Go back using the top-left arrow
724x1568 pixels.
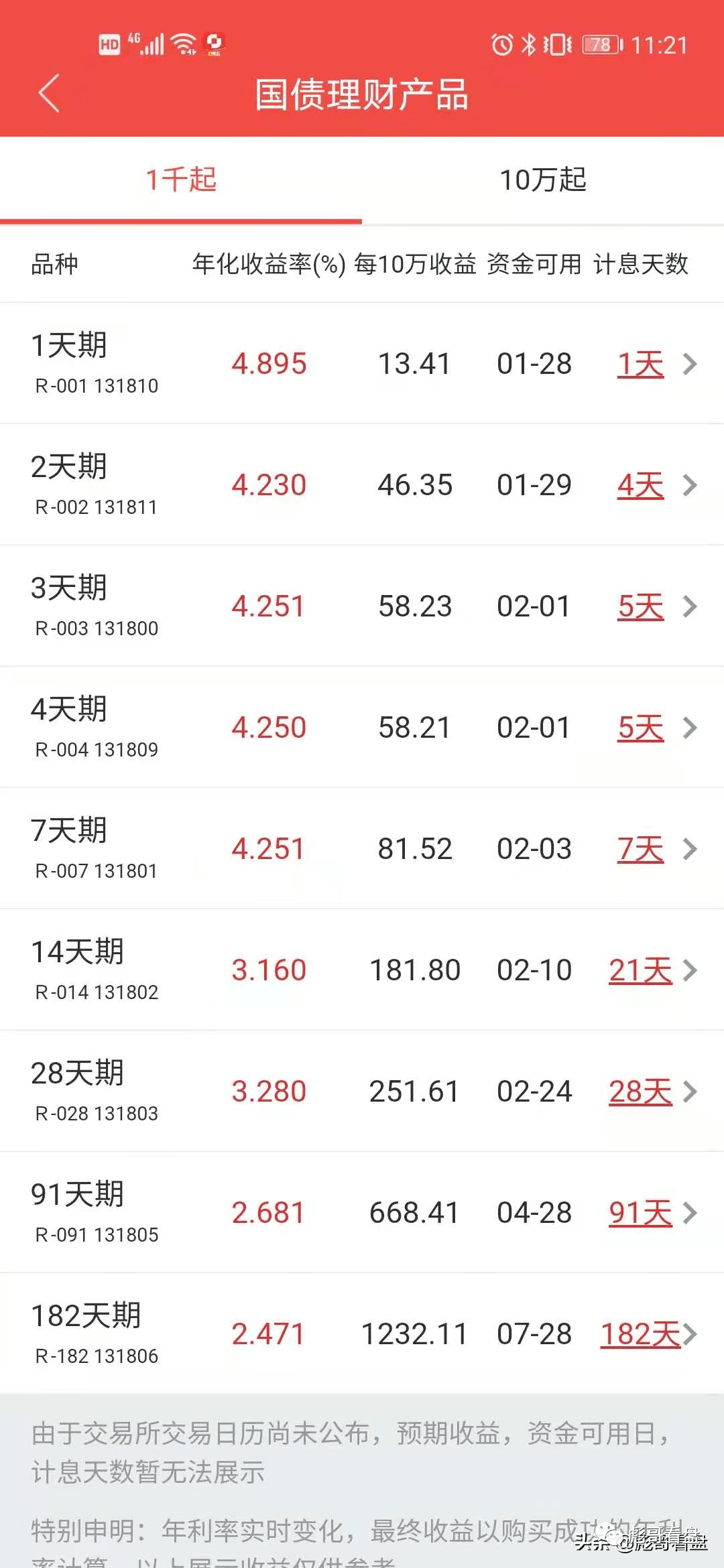(50, 93)
